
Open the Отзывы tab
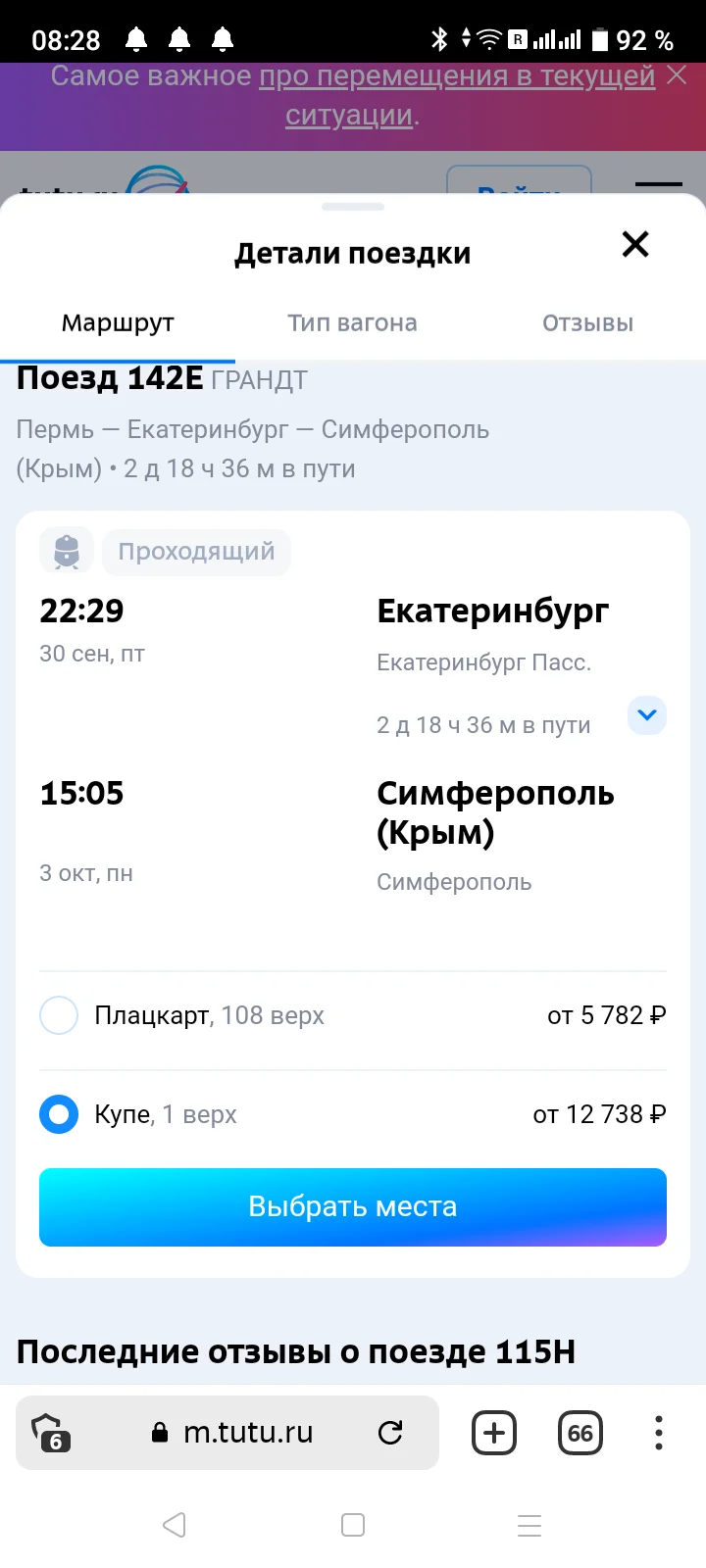point(586,322)
